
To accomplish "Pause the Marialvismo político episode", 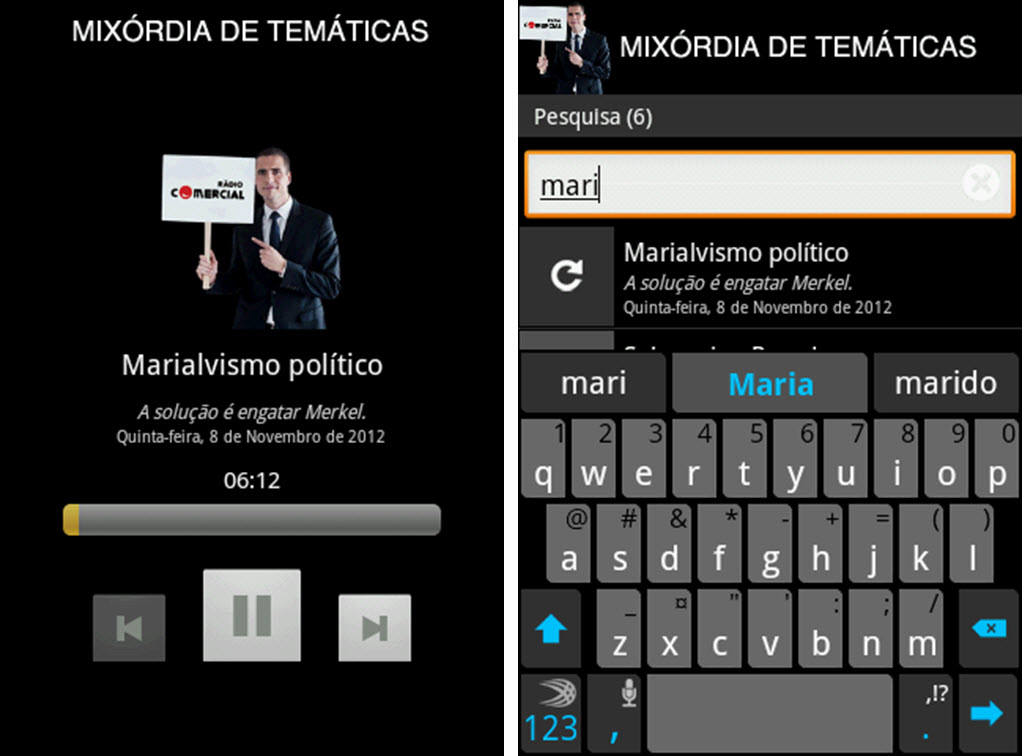I will pos(252,615).
